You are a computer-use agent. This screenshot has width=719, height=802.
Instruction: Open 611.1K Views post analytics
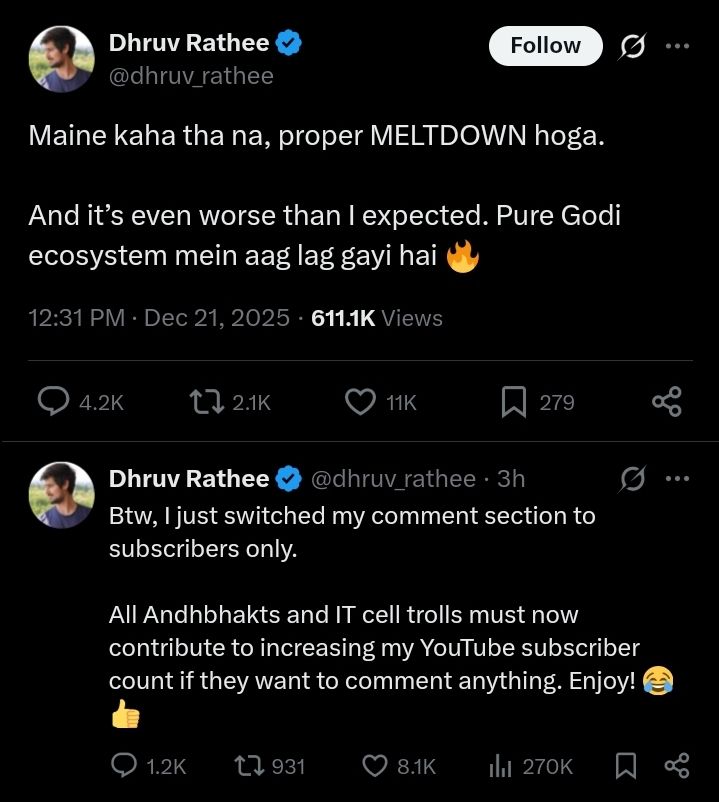point(377,318)
